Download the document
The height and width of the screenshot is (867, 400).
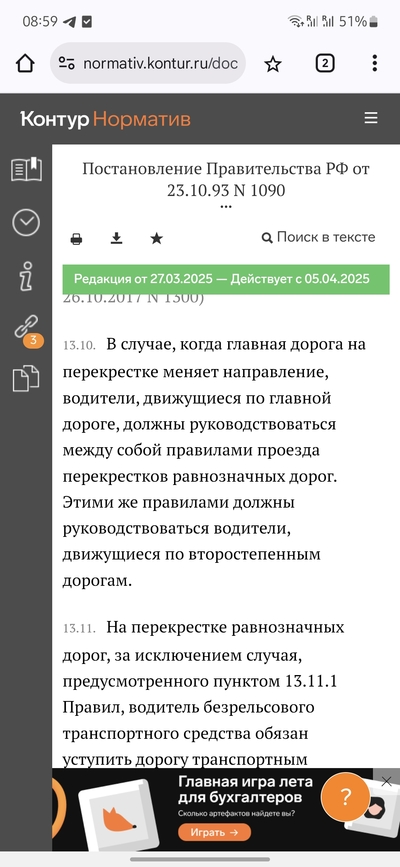pyautogui.click(x=116, y=238)
